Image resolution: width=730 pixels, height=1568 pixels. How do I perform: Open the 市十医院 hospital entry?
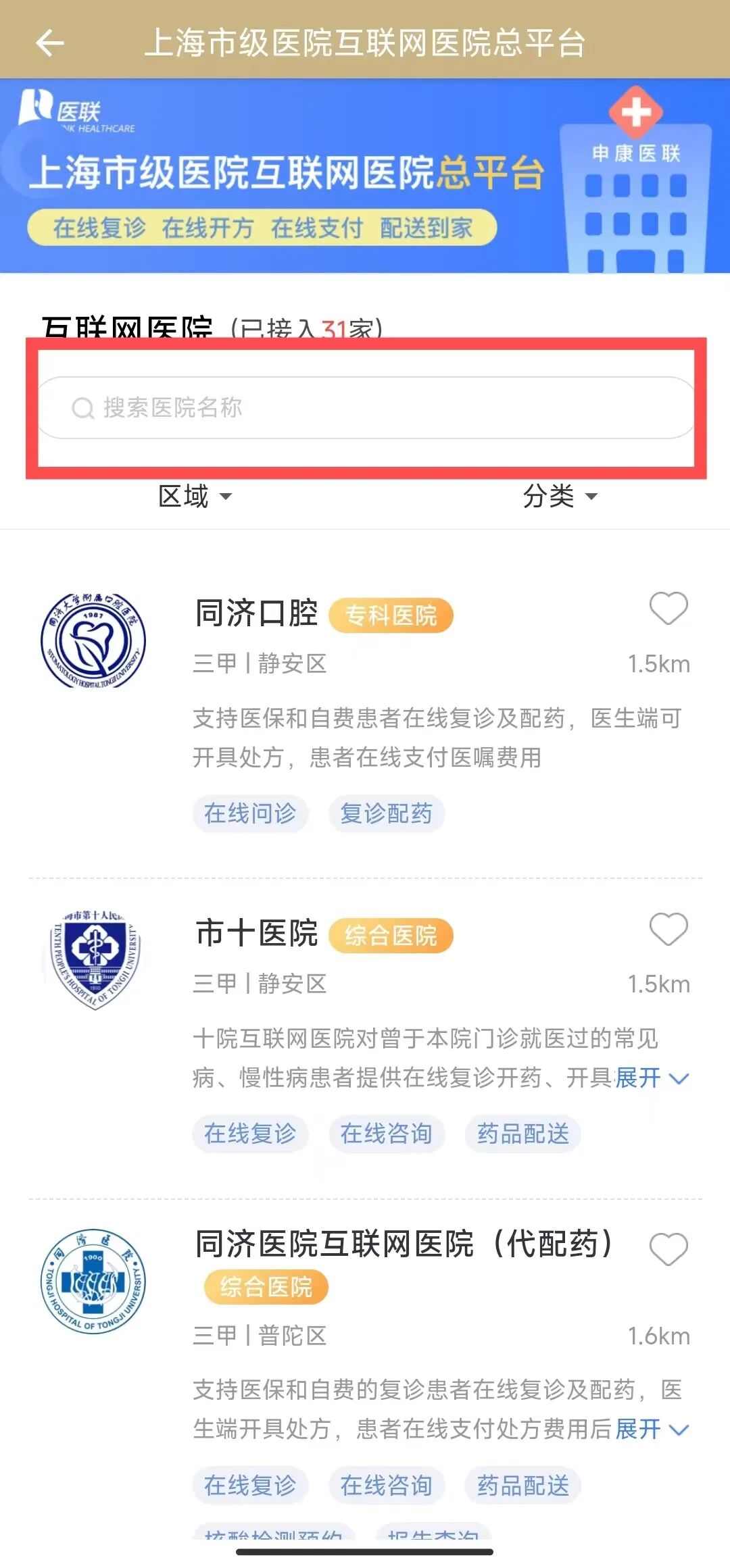point(257,934)
